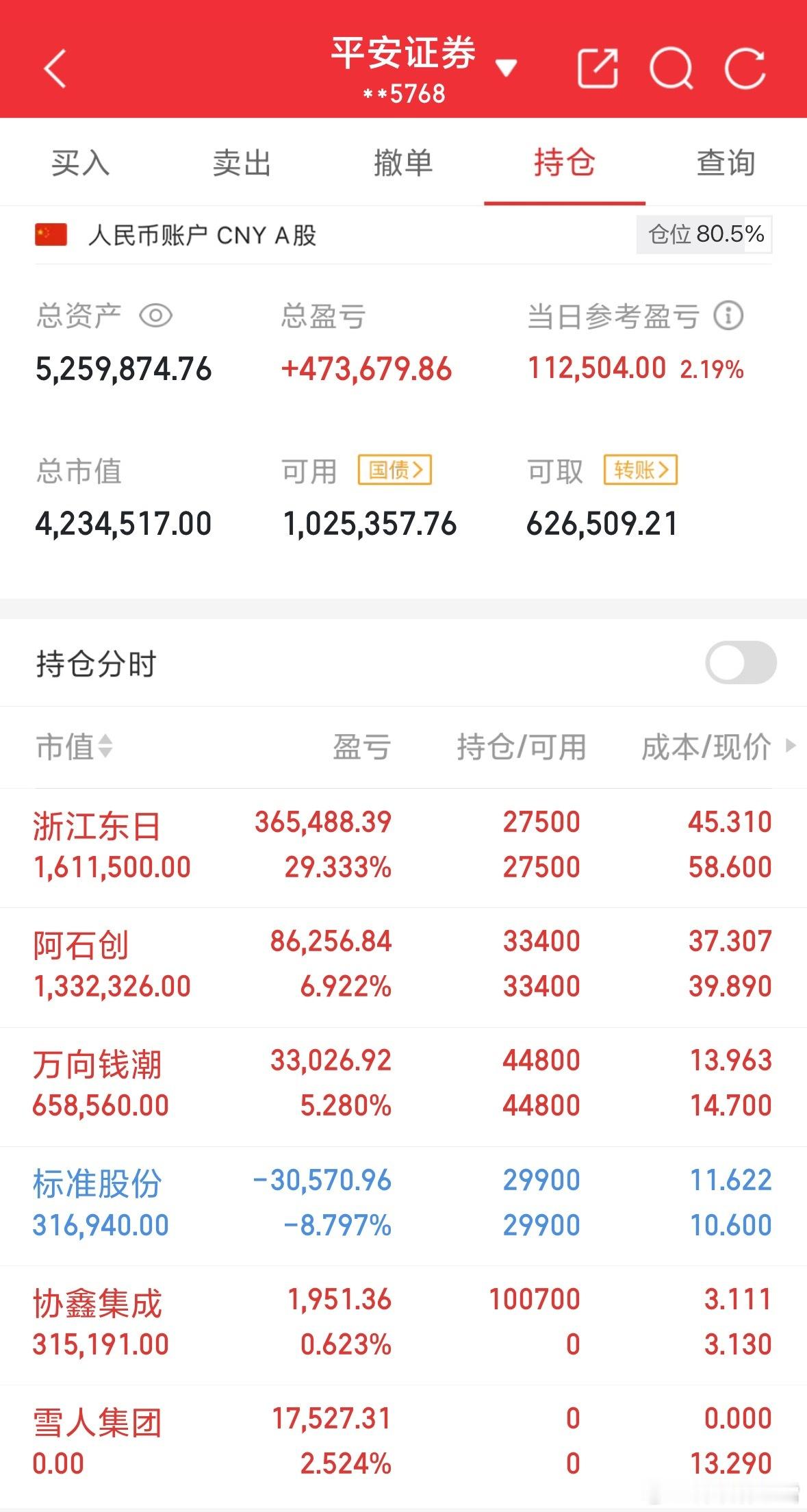Open 转账 from the 可取 row
Image resolution: width=807 pixels, height=1512 pixels.
[639, 470]
